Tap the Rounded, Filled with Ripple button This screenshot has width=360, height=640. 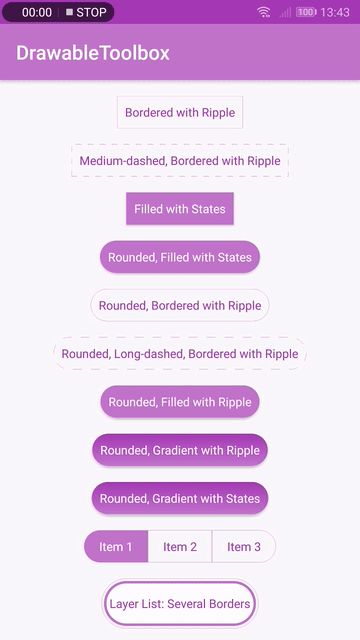[180, 402]
